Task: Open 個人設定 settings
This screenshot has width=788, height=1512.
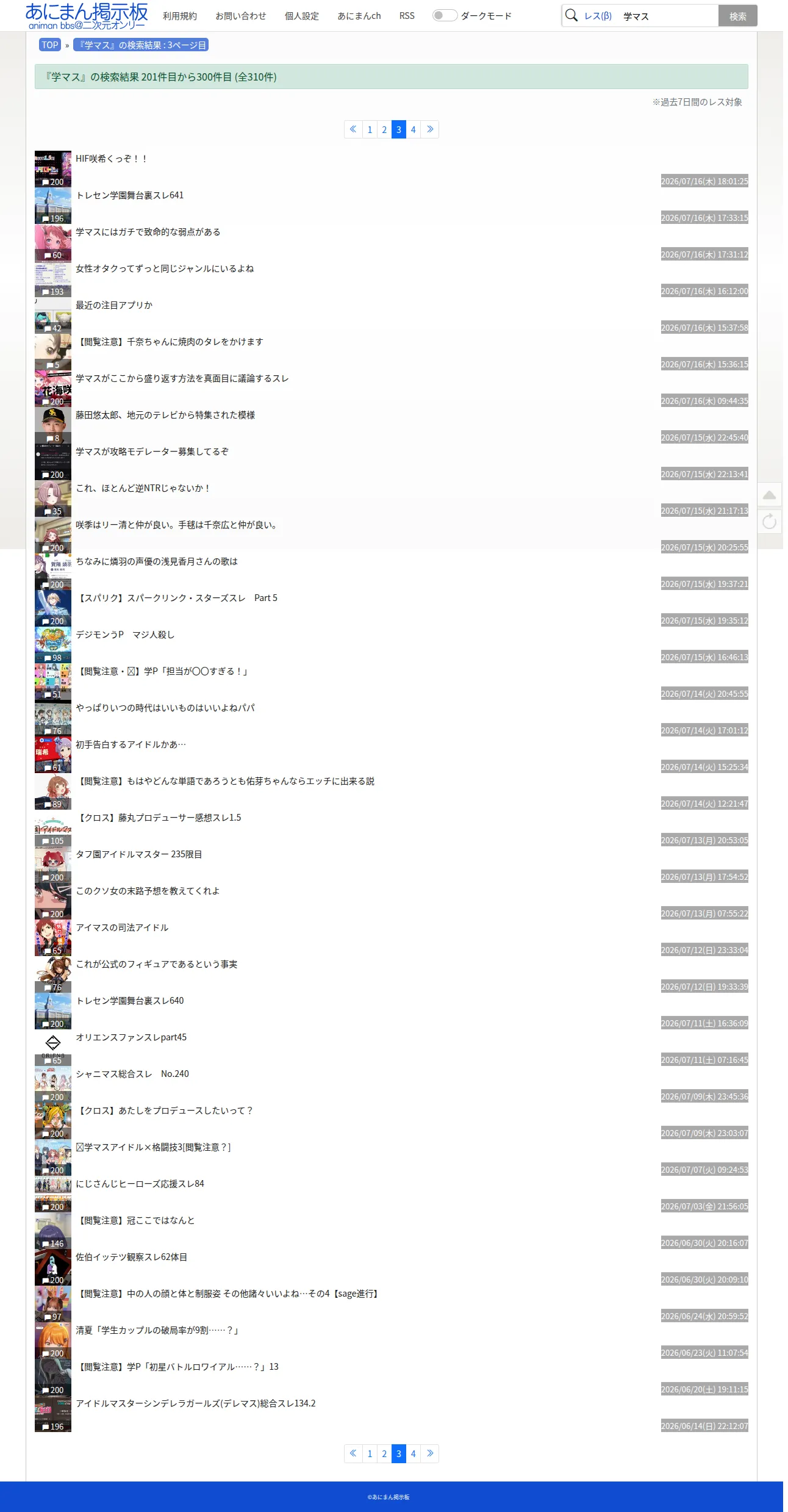Action: 302,16
